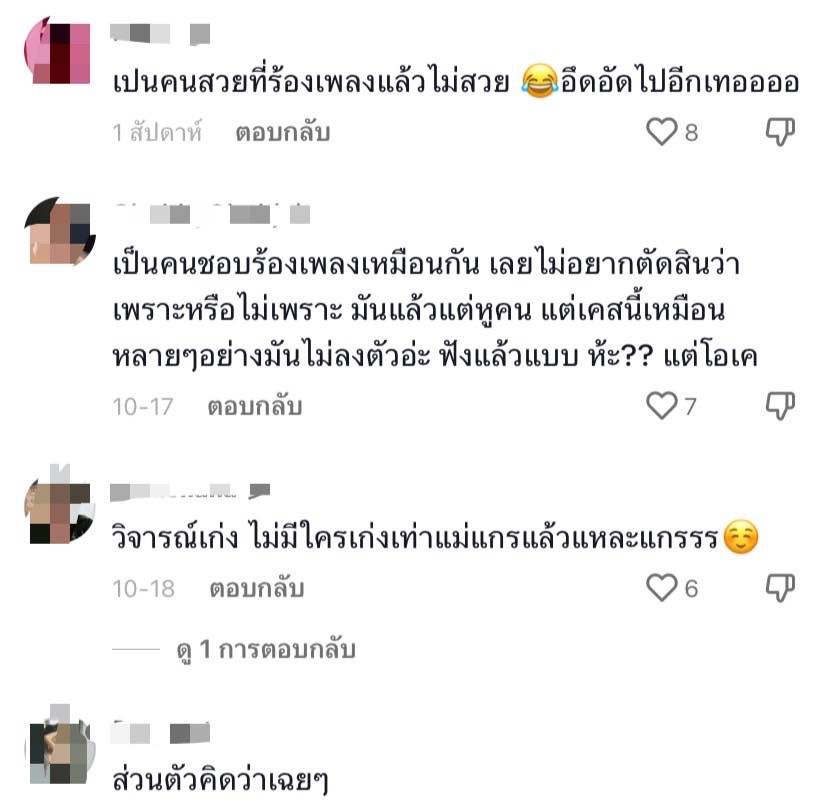The image size is (828, 806).
Task: Reply to the comment dated 10-18
Action: tap(254, 589)
